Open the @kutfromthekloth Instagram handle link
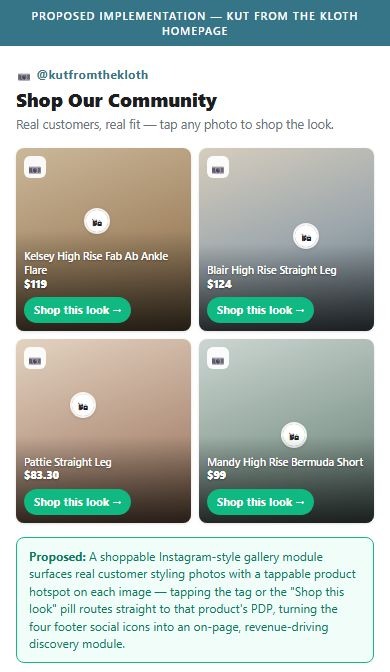Screen dimensions: 390x672 click(92, 75)
